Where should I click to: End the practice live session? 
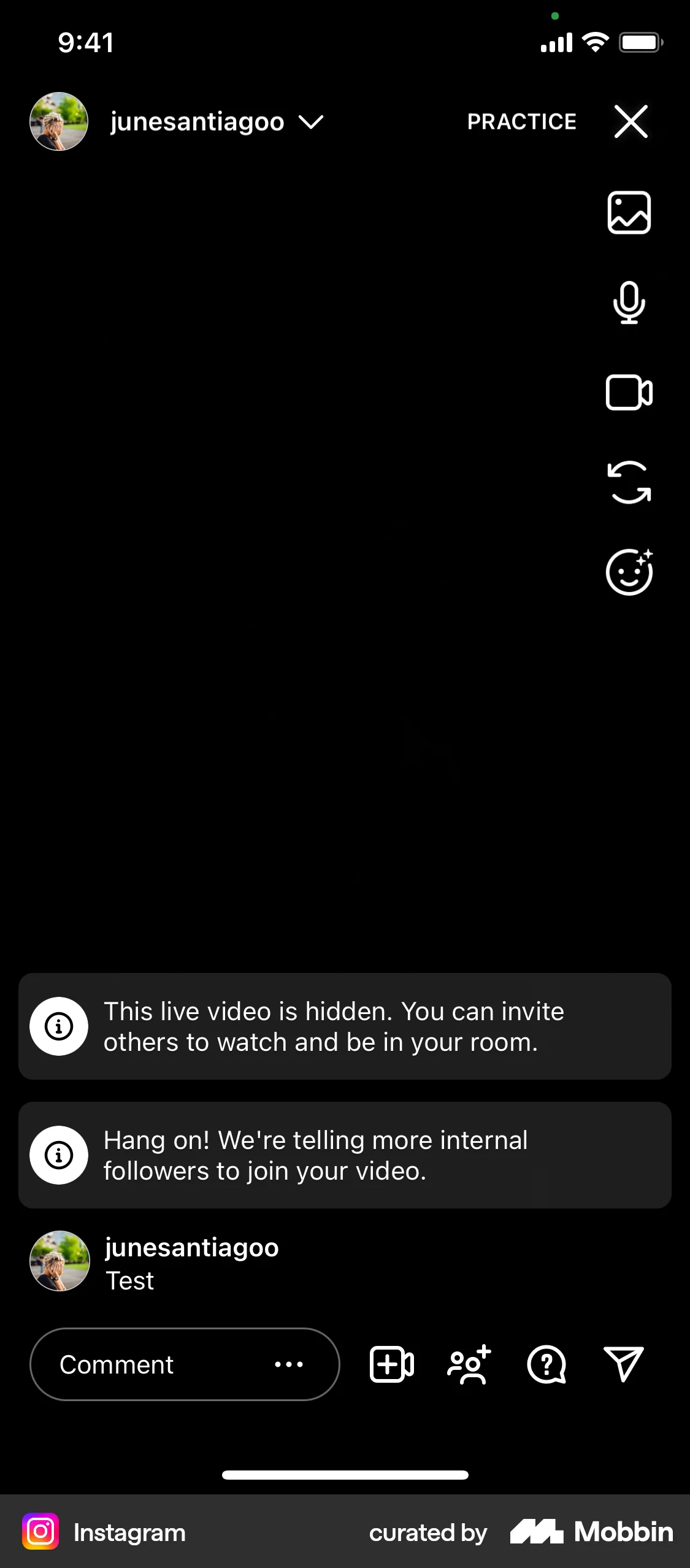(x=631, y=121)
